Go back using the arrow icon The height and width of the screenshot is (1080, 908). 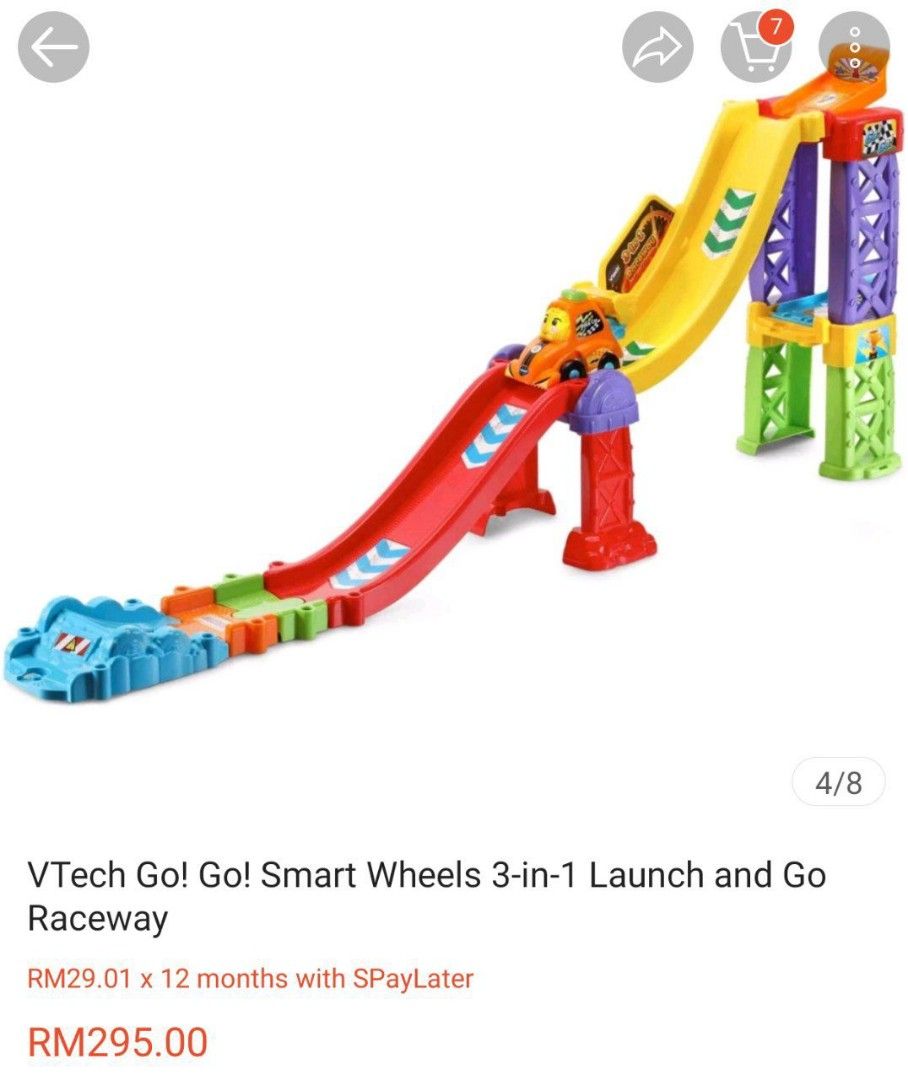54,47
